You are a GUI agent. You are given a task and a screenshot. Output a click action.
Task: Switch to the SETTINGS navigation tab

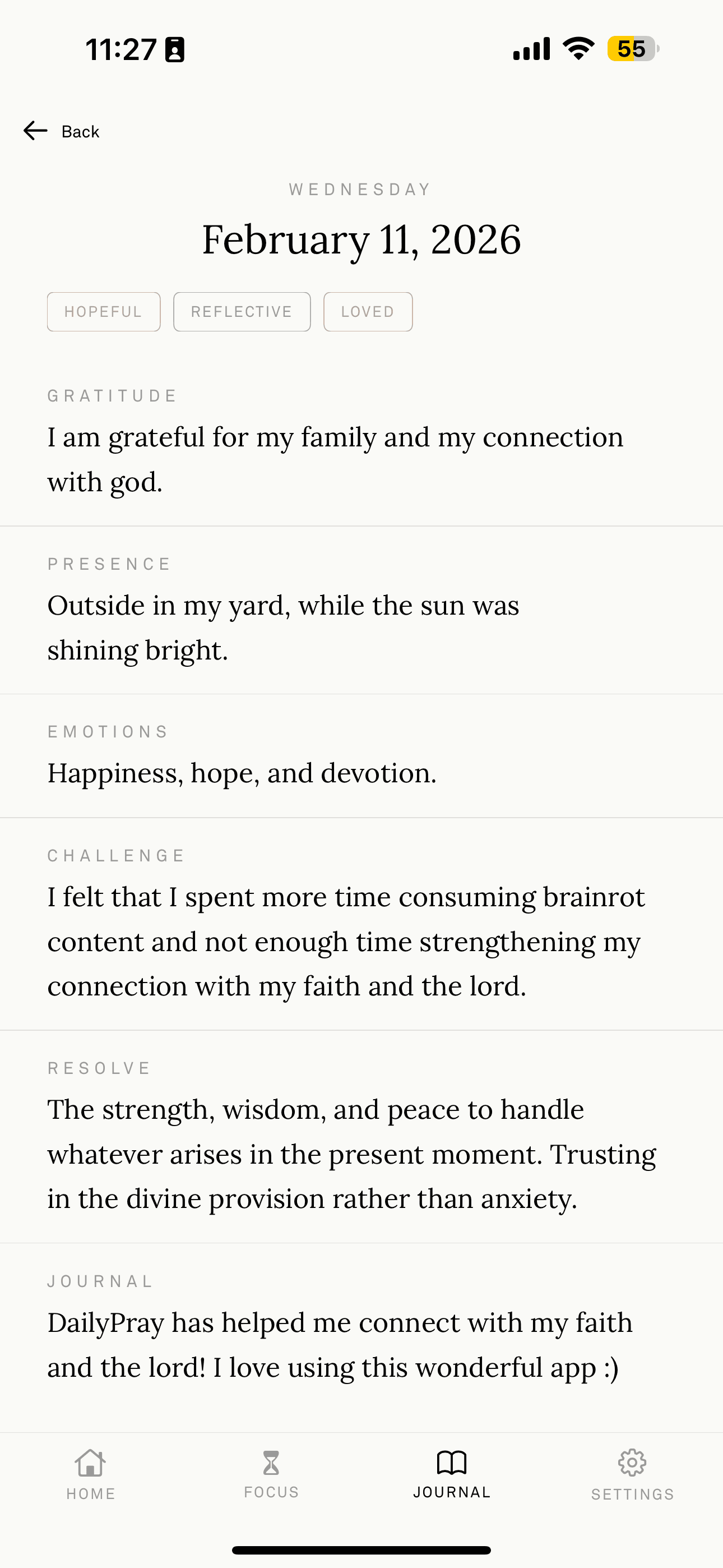click(x=632, y=1493)
